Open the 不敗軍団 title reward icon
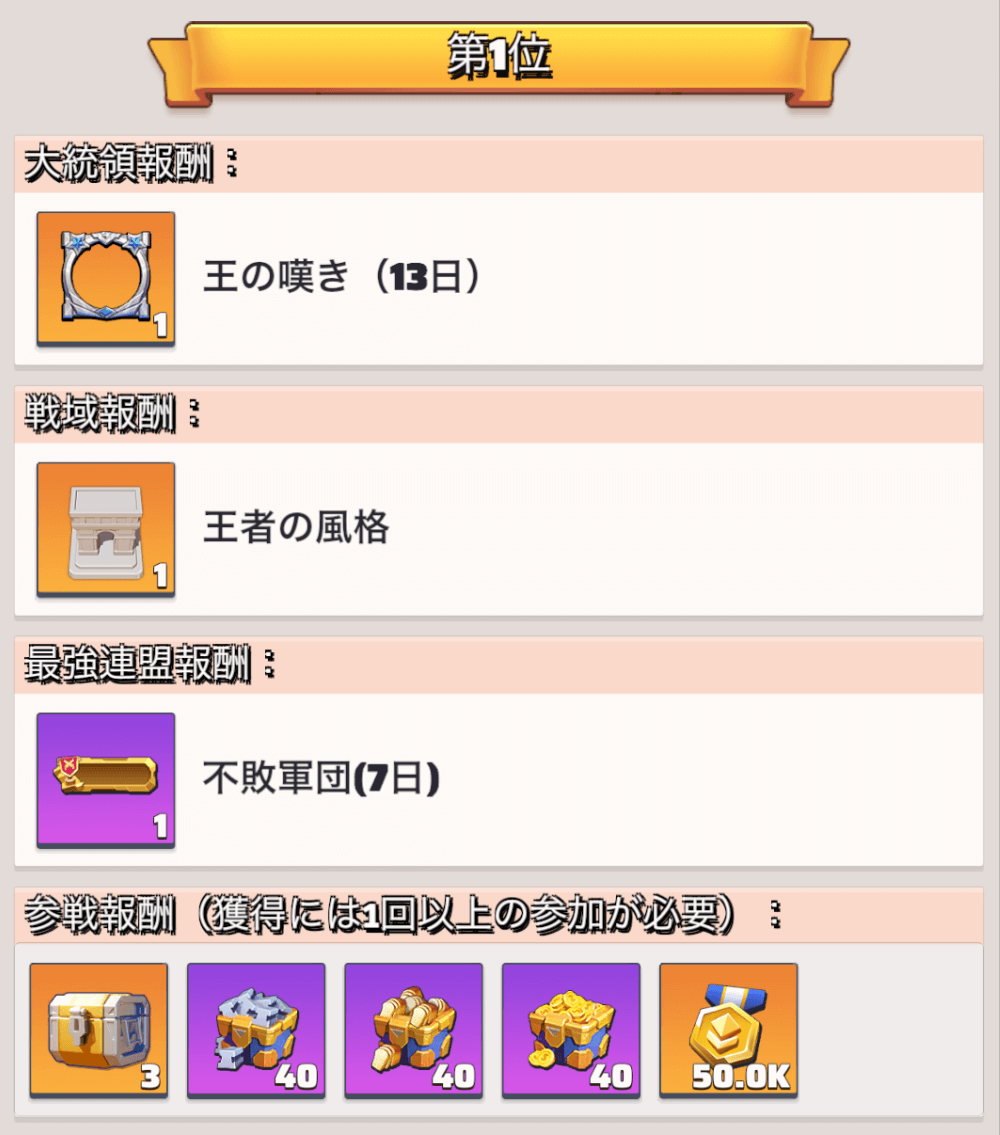 pos(106,779)
